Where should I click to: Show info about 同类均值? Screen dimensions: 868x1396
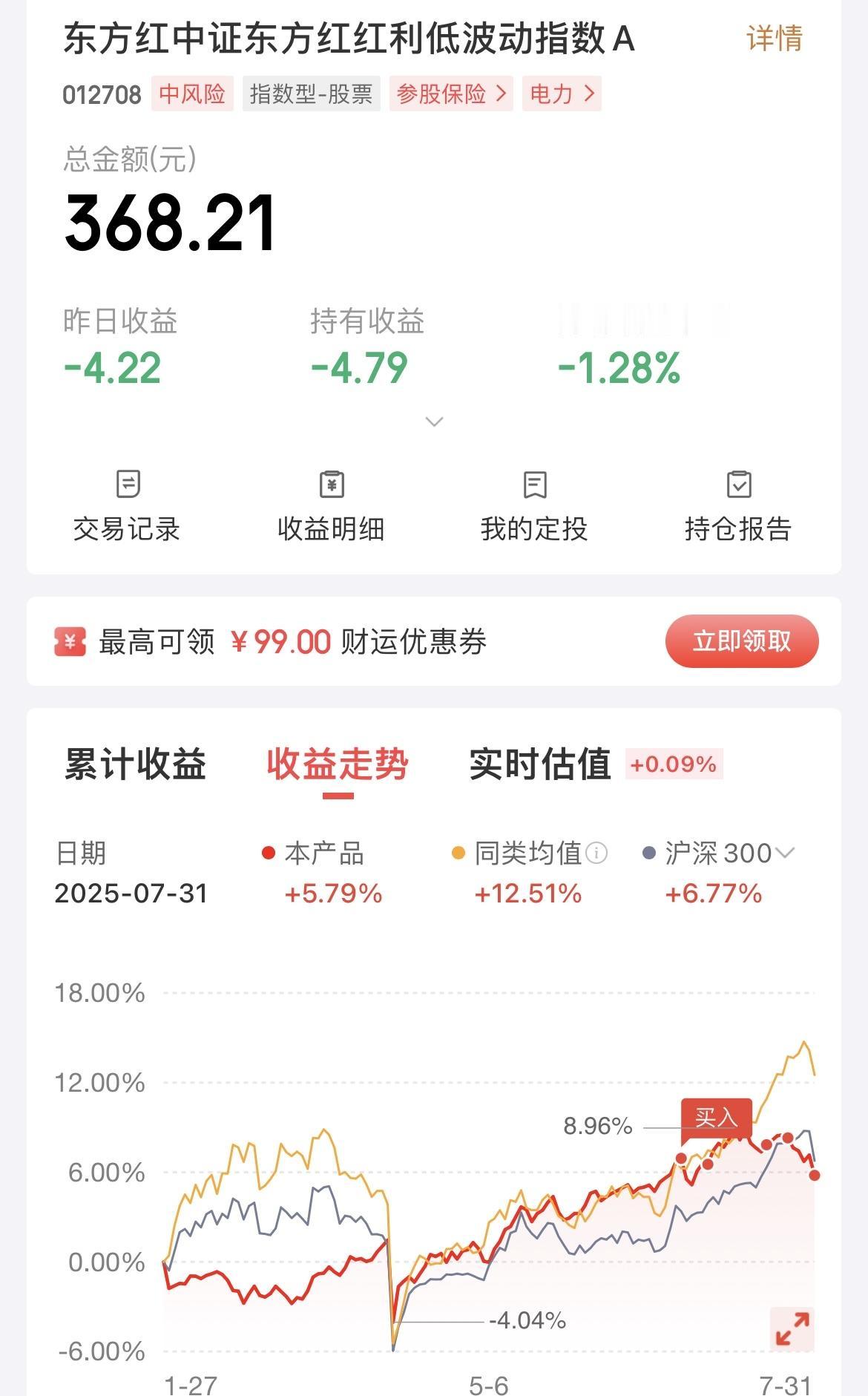click(x=596, y=853)
